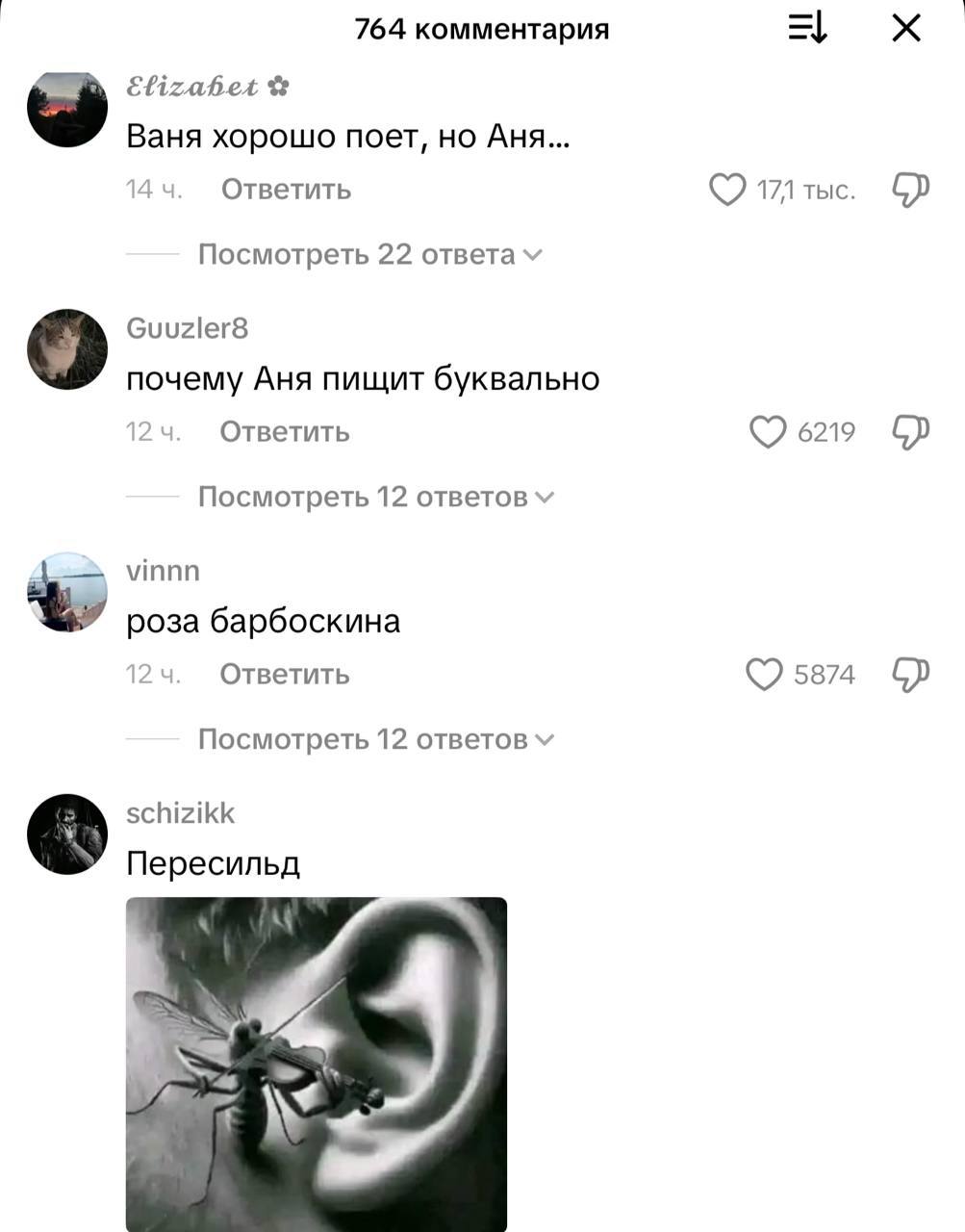The image size is (965, 1232).
Task: Reply to vinnn's comment
Action: coord(285,675)
